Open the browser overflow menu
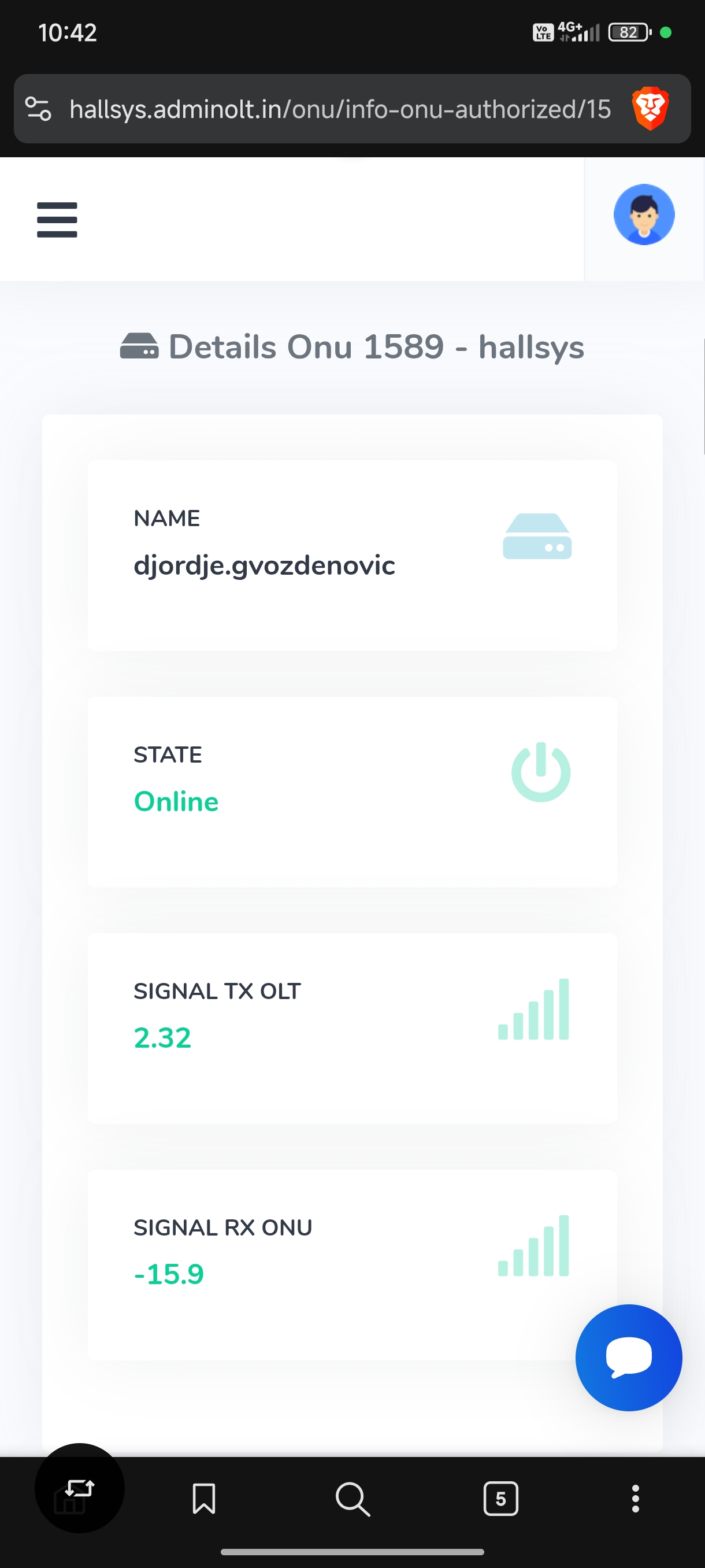The image size is (705, 1568). 635,1498
